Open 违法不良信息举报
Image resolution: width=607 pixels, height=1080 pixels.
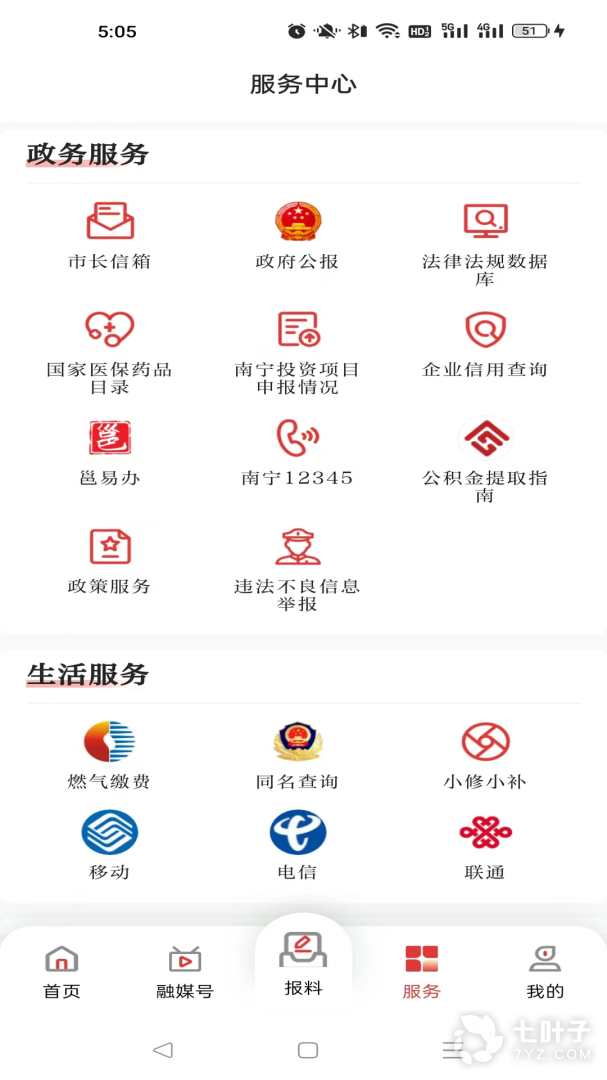click(297, 570)
